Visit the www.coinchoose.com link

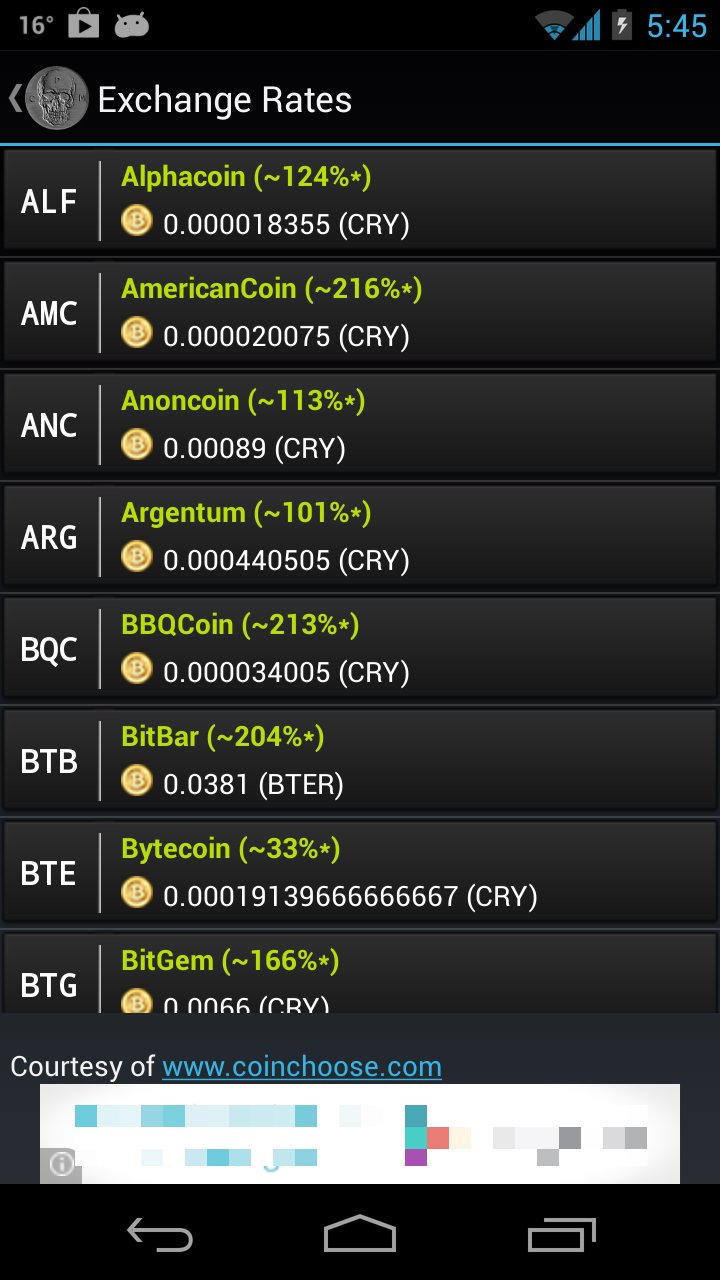pyautogui.click(x=302, y=1067)
